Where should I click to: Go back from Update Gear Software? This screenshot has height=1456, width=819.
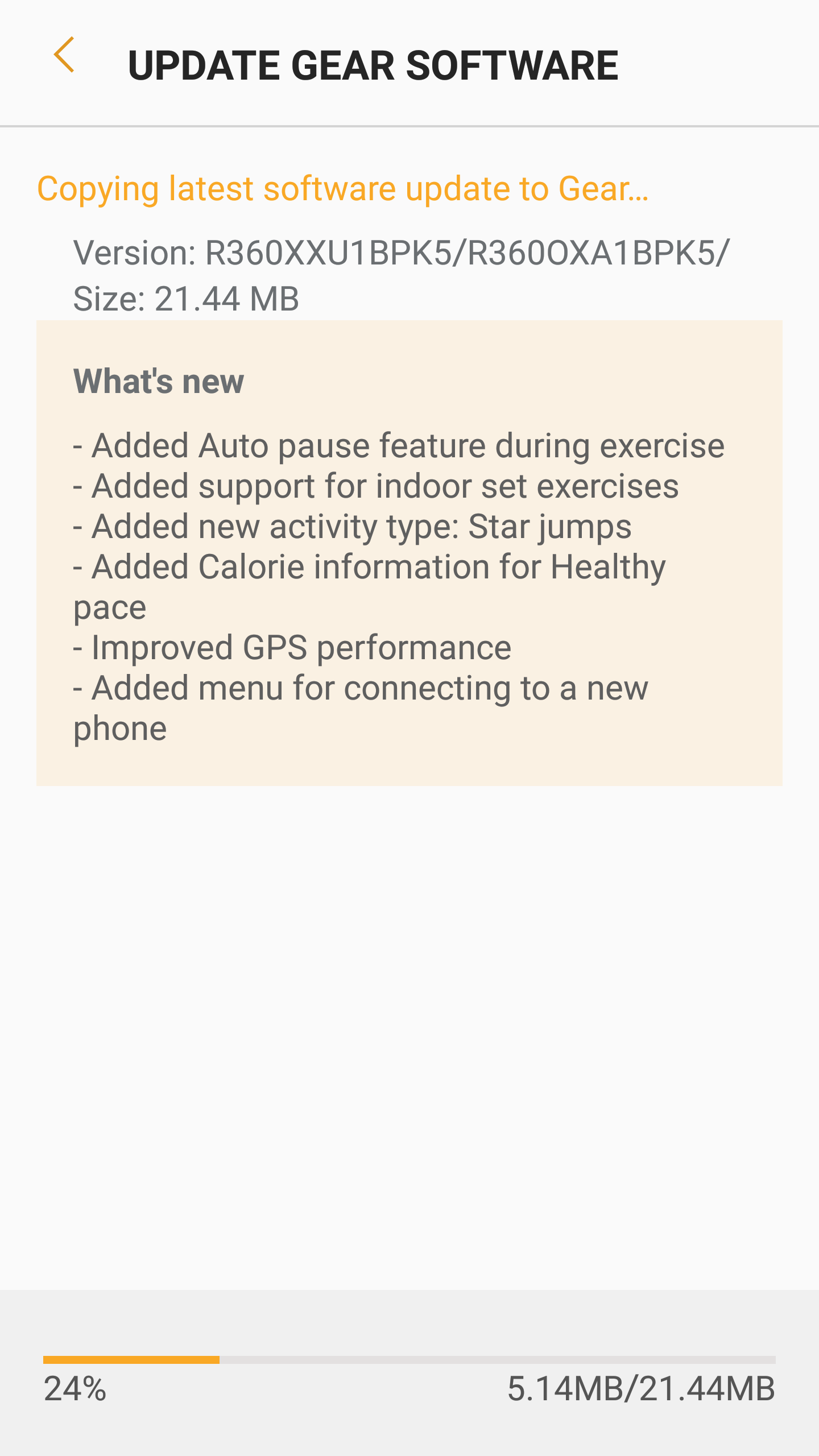pos(64,55)
